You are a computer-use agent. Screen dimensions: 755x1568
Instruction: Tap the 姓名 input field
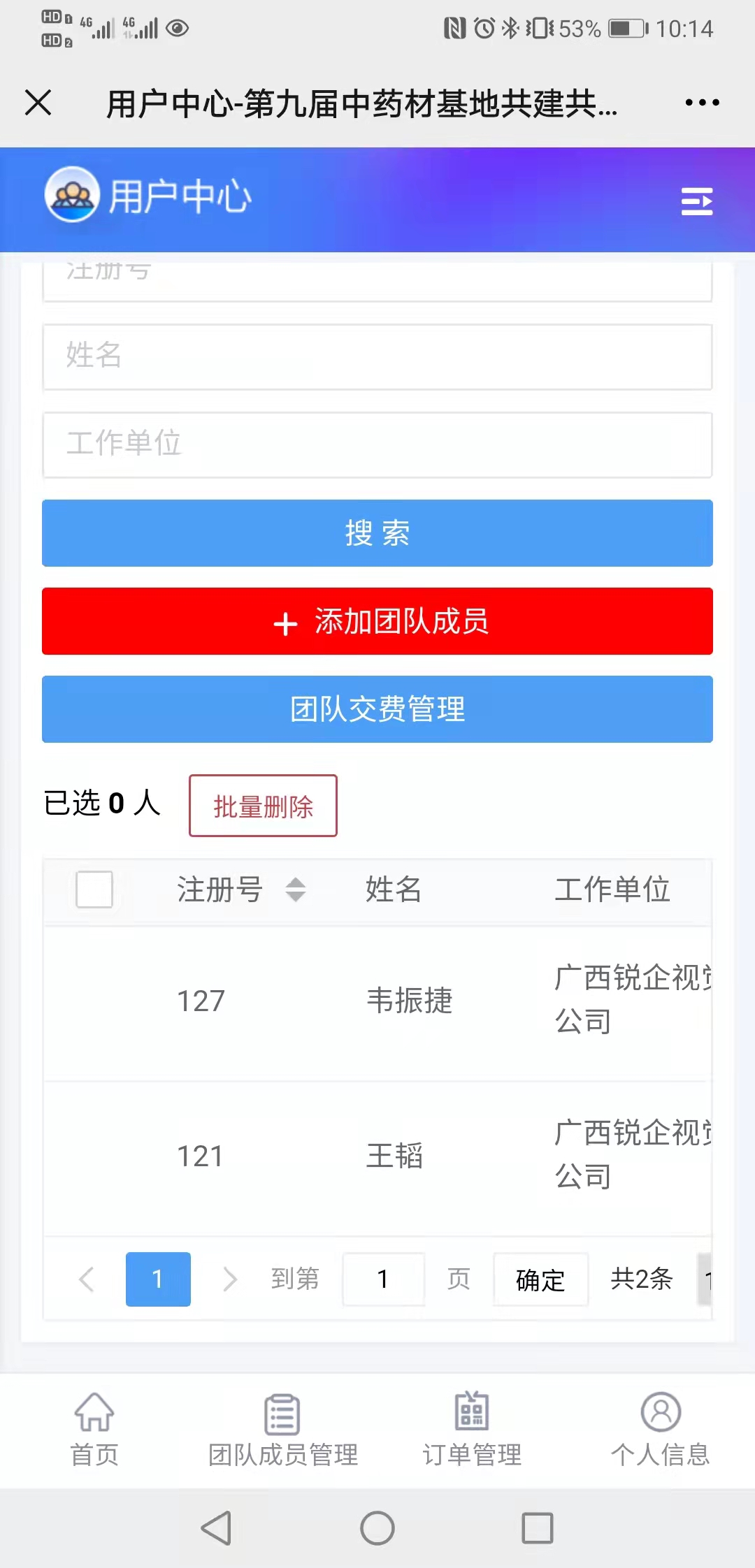(377, 356)
